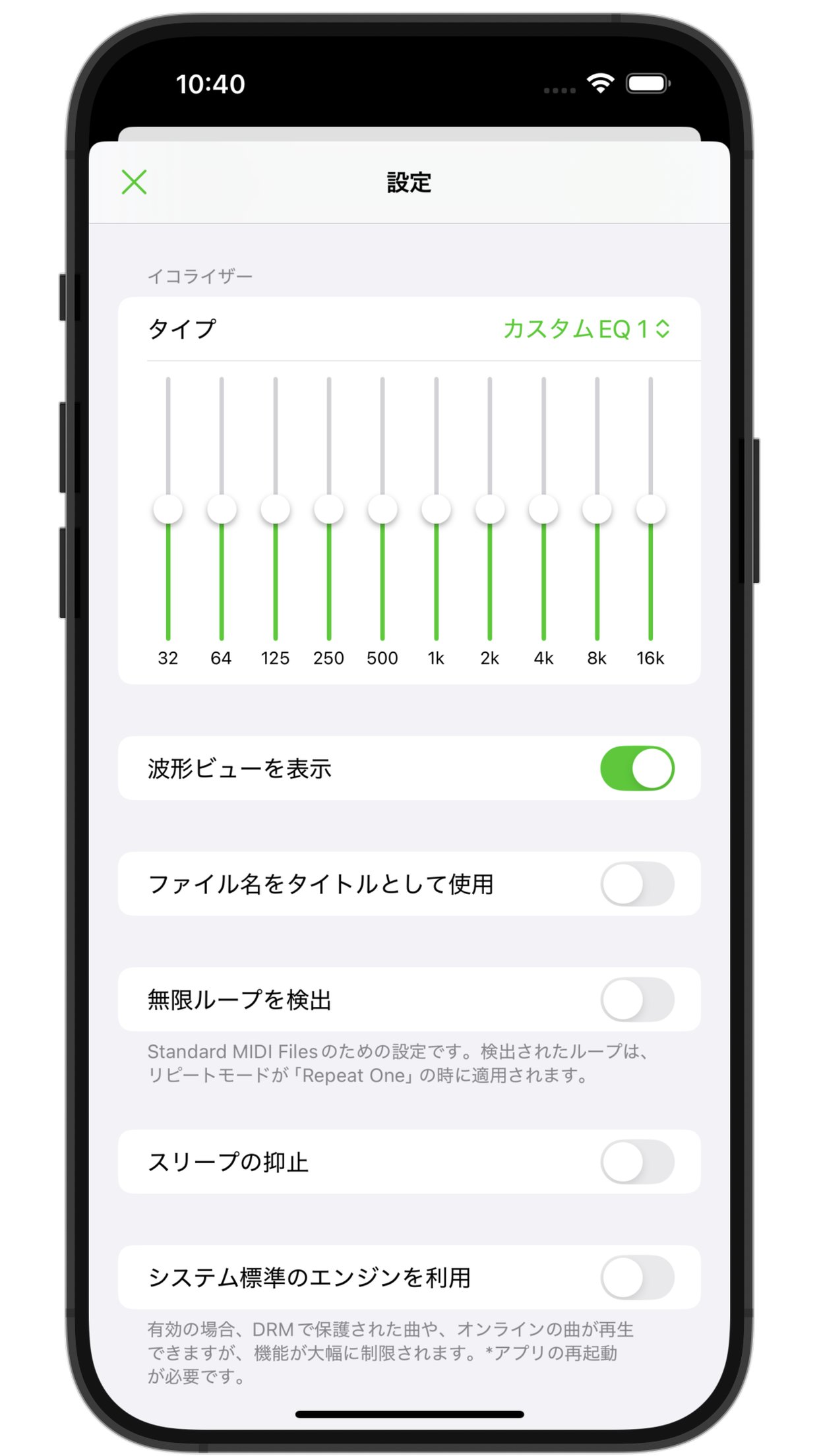Tap the 500 Hz equalizer slider
This screenshot has height=1456, width=819.
tap(382, 509)
